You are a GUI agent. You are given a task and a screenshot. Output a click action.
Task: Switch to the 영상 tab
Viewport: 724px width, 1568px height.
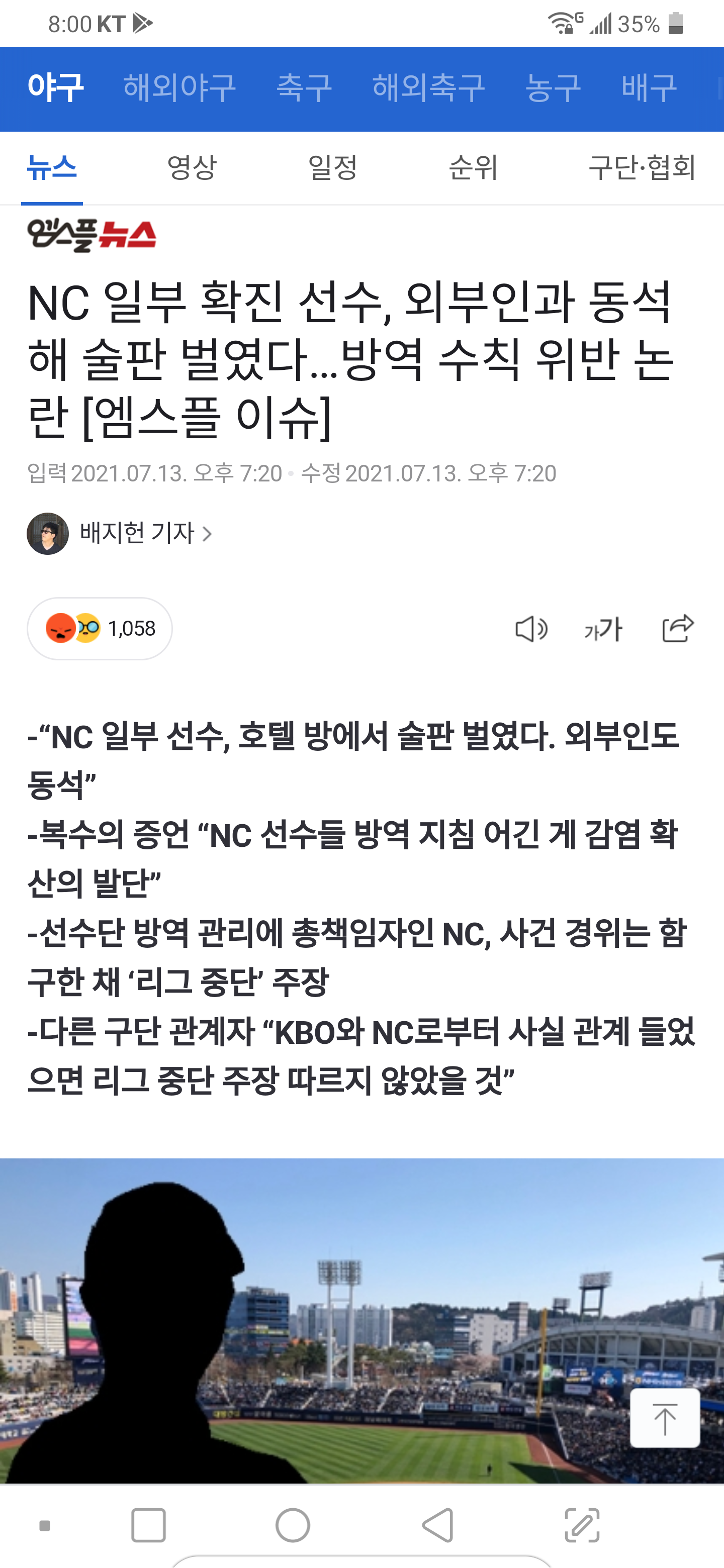pos(192,167)
